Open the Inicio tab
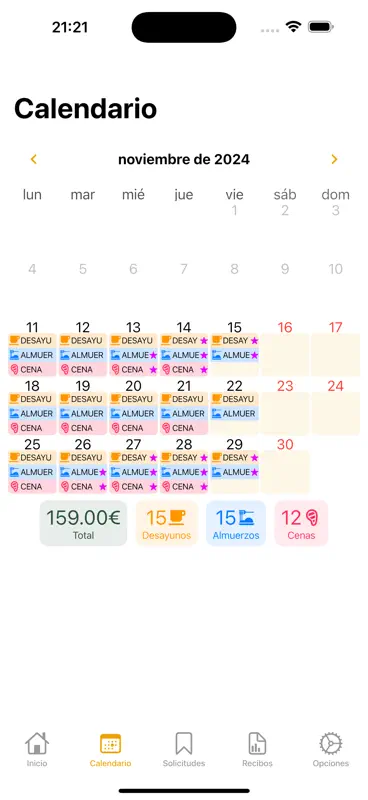This screenshot has height=800, width=368. point(37,749)
